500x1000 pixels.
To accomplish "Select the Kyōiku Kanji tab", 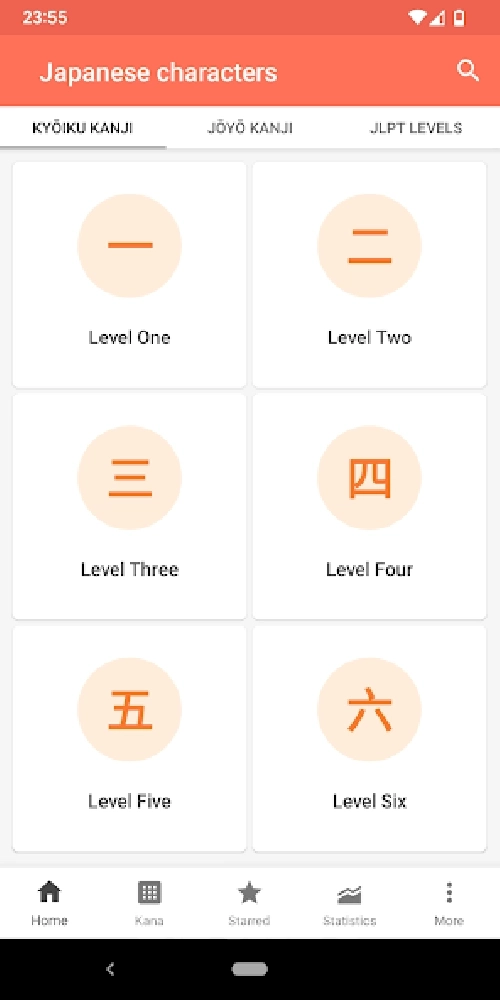I will [83, 128].
